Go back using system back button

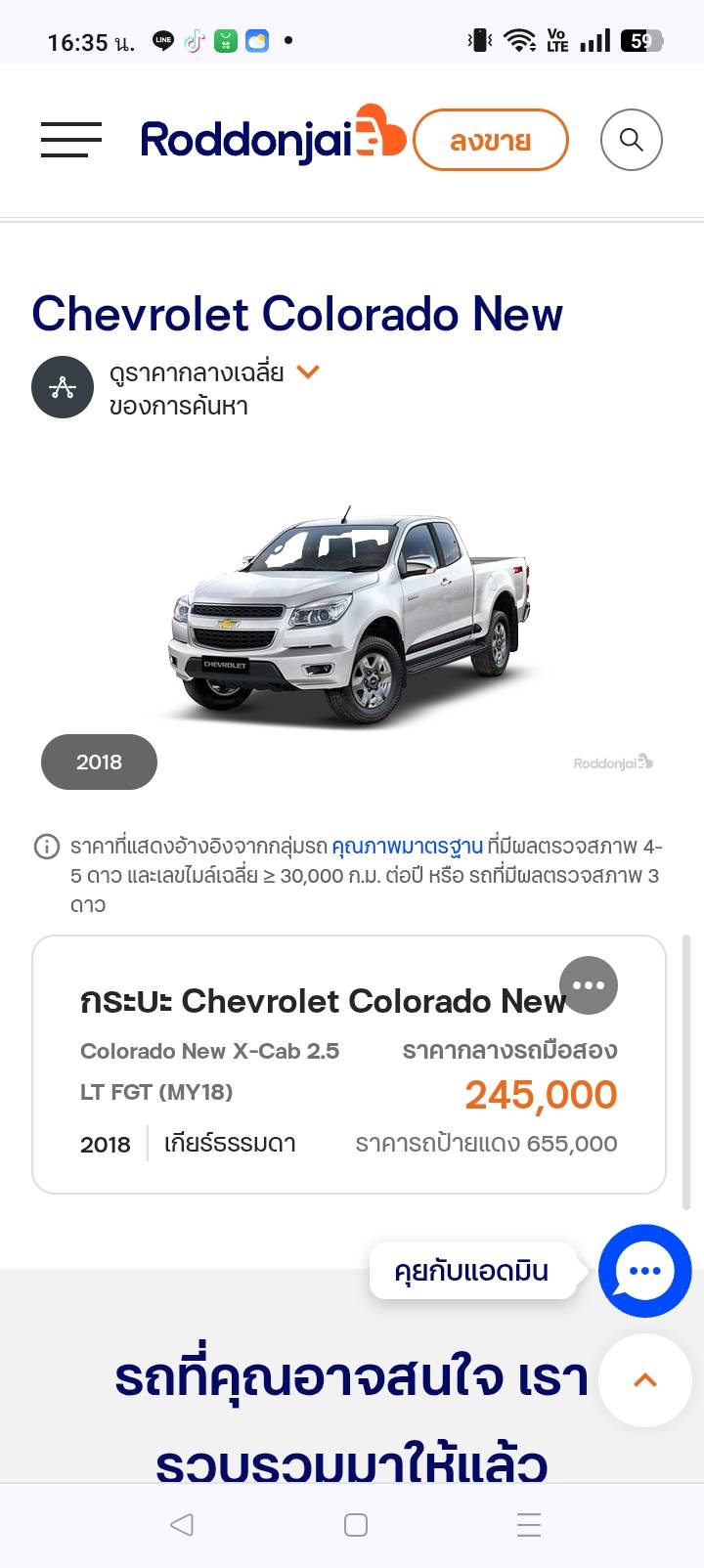182,1524
